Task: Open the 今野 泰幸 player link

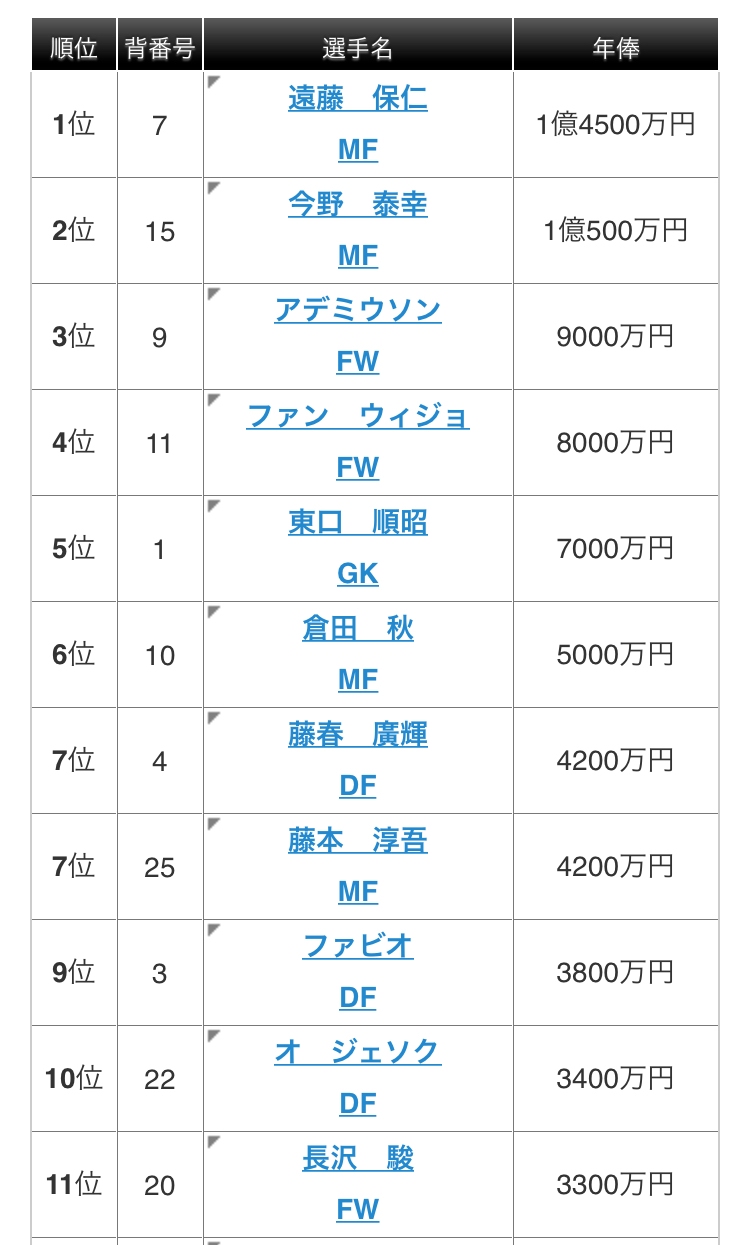Action: click(358, 204)
